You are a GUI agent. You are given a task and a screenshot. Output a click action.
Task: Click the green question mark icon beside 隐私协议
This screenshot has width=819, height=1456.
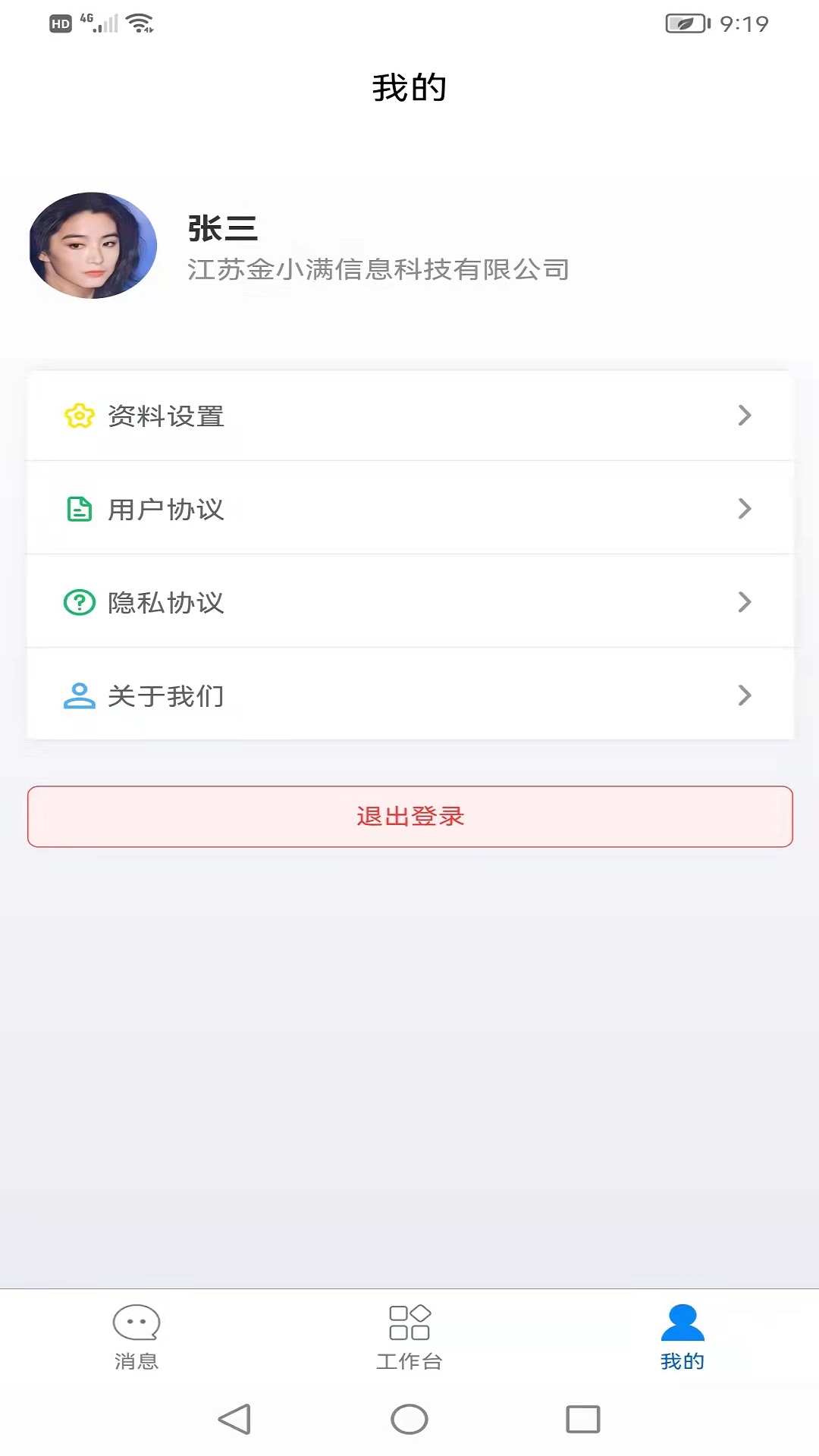pyautogui.click(x=80, y=602)
